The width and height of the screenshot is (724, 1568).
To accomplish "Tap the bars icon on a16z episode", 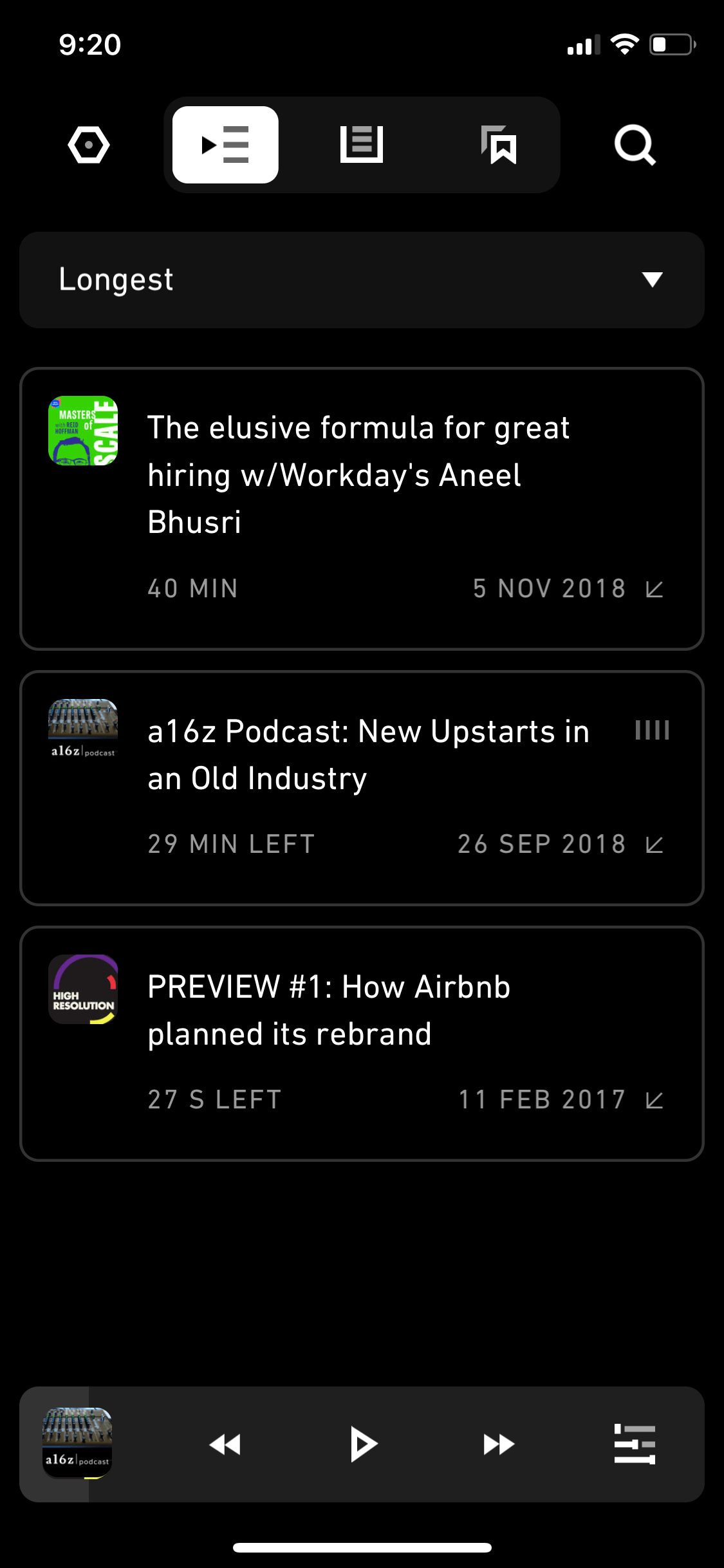I will point(652,730).
